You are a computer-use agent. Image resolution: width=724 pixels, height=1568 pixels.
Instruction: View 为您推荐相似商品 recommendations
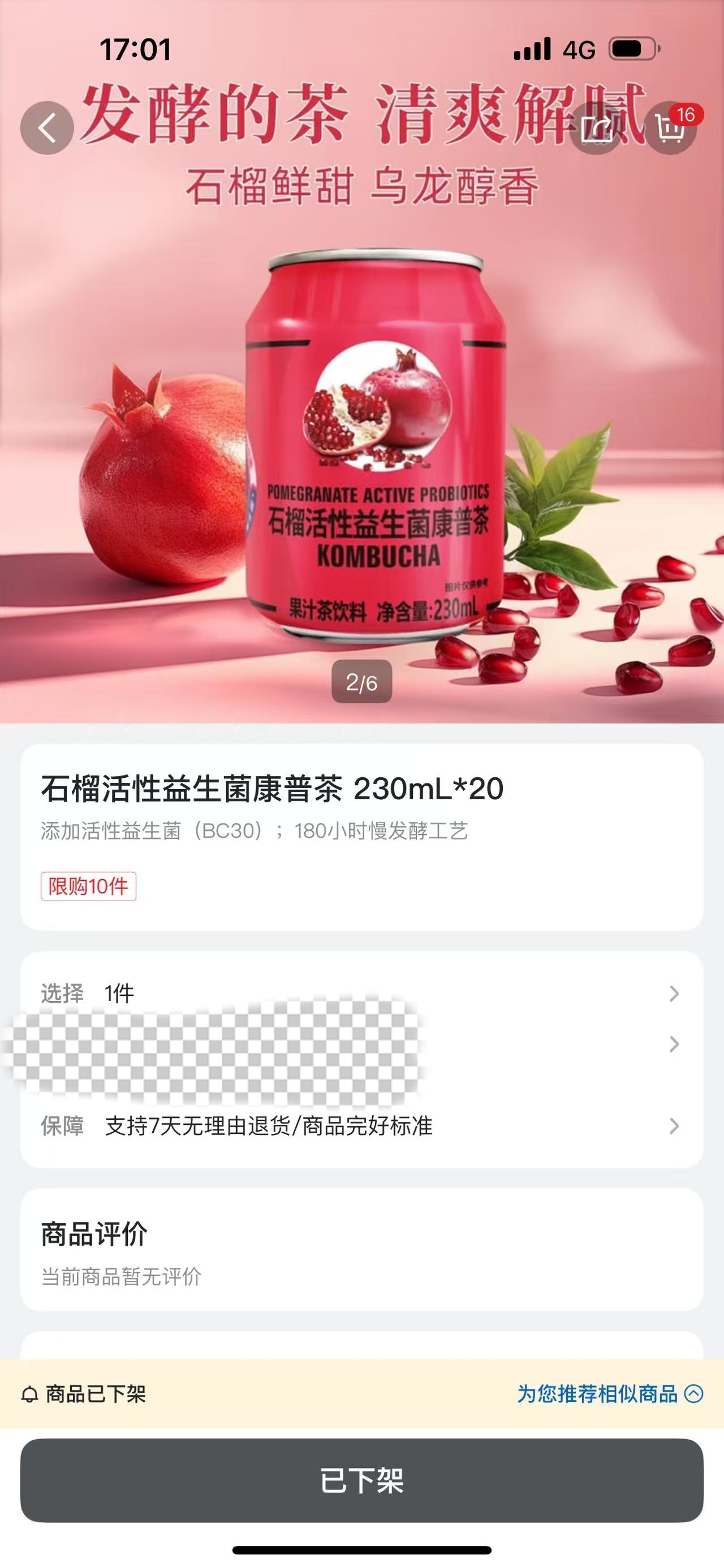point(610,1394)
